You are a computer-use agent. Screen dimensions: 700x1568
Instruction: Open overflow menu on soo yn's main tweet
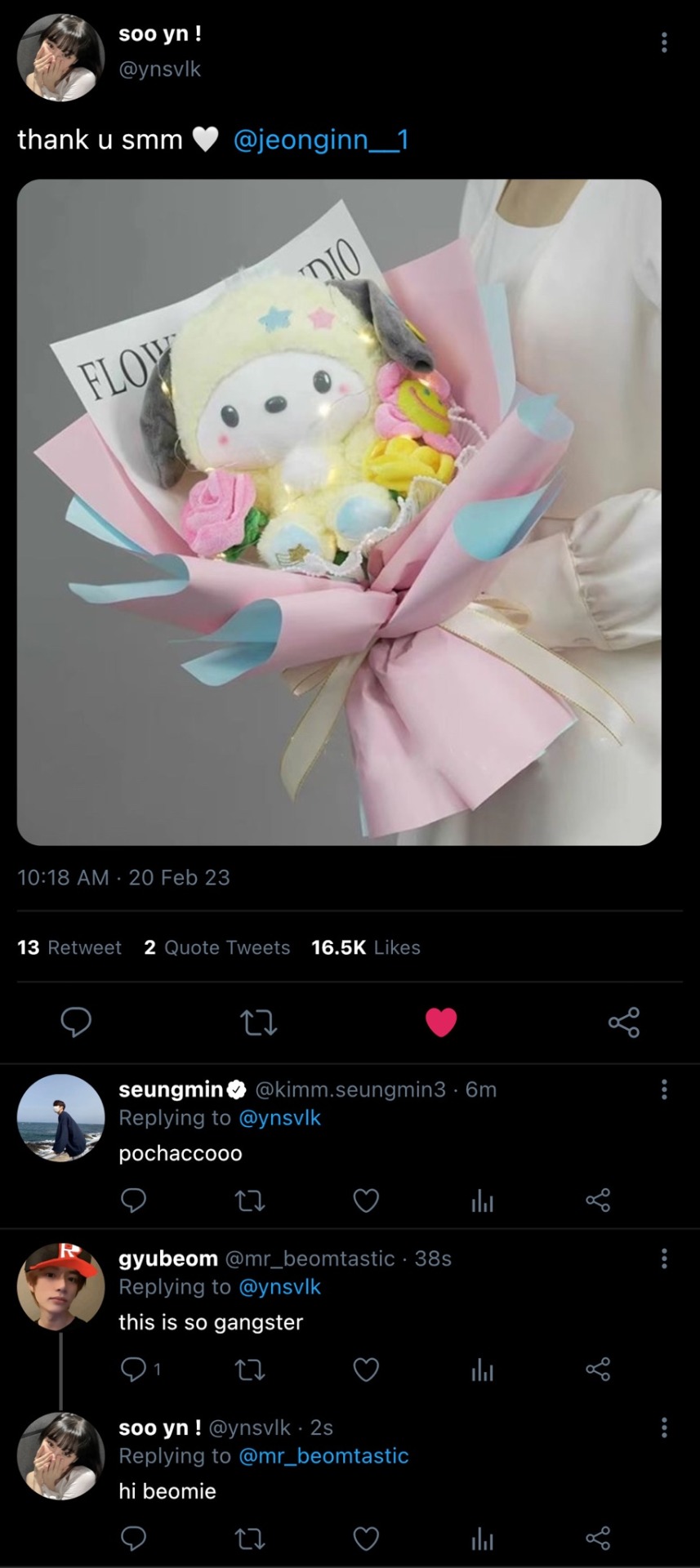664,42
